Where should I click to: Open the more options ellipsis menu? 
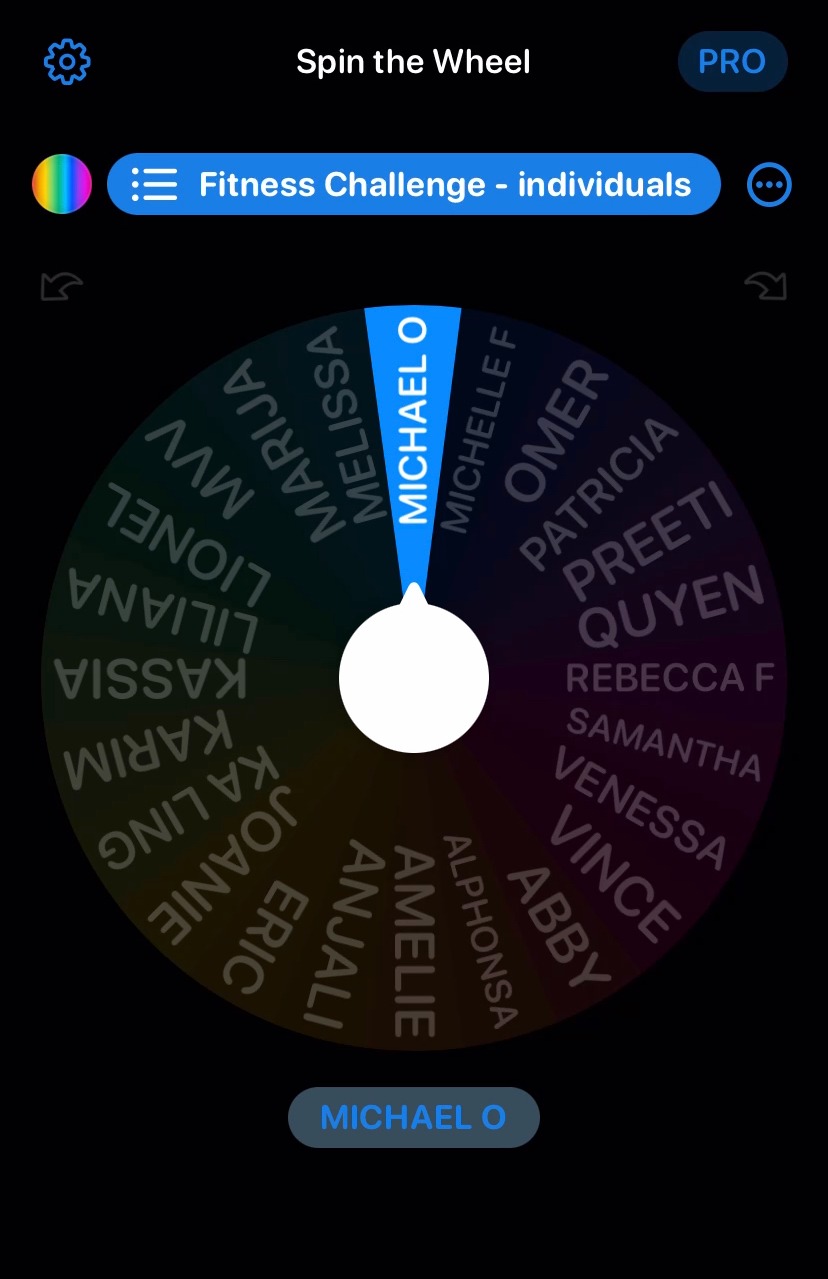769,184
